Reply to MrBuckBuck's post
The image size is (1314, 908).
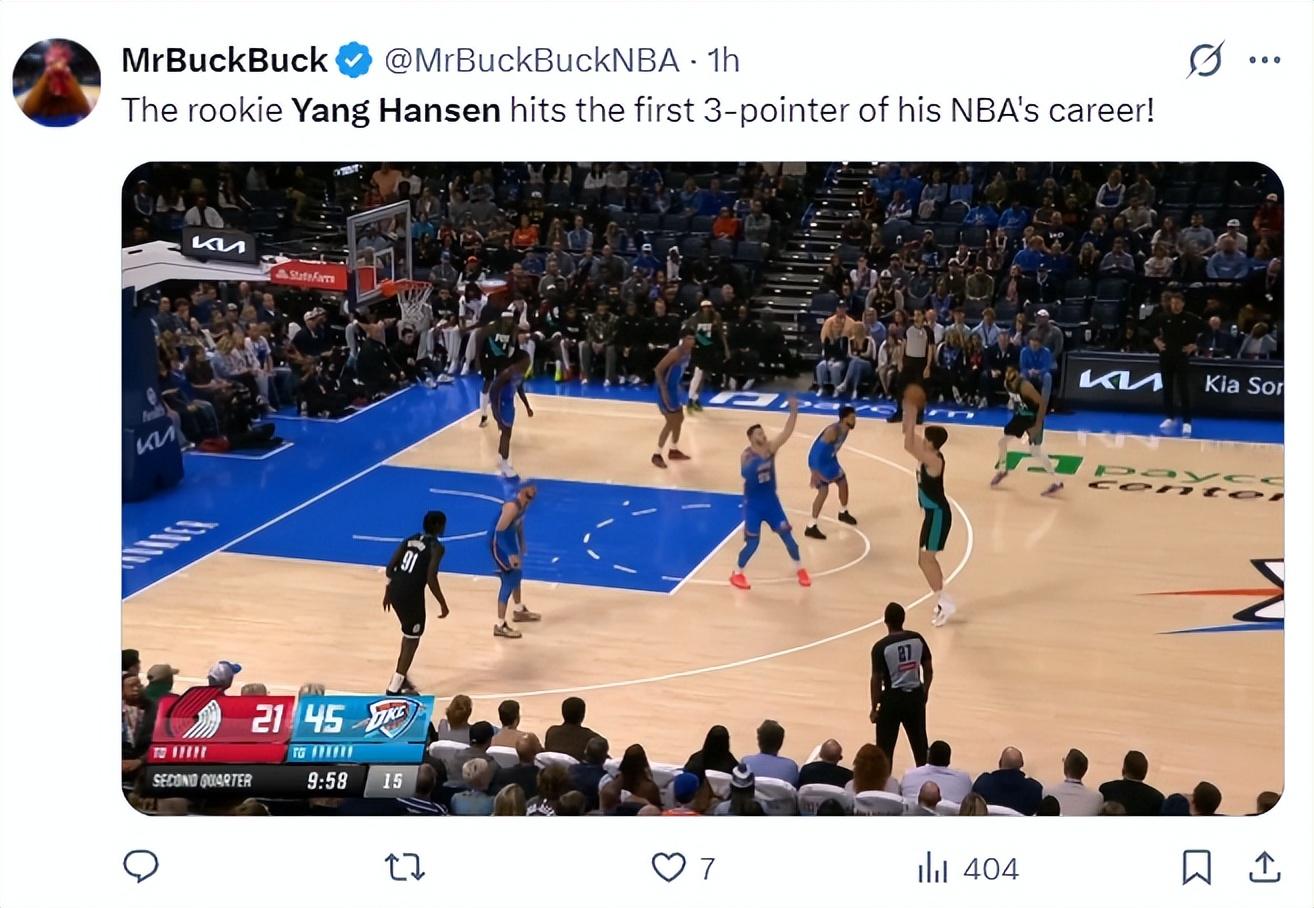click(x=141, y=866)
